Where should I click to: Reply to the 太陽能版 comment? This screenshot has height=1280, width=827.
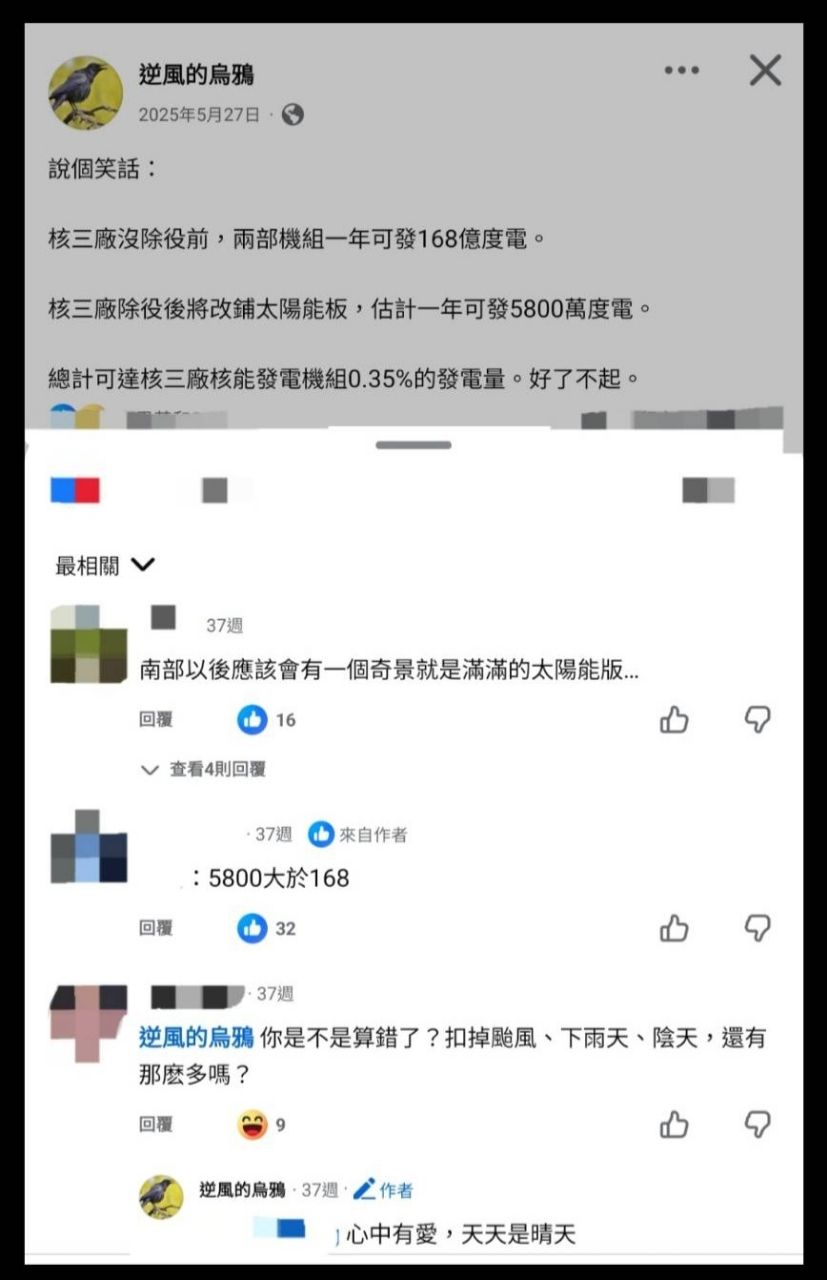(x=156, y=719)
